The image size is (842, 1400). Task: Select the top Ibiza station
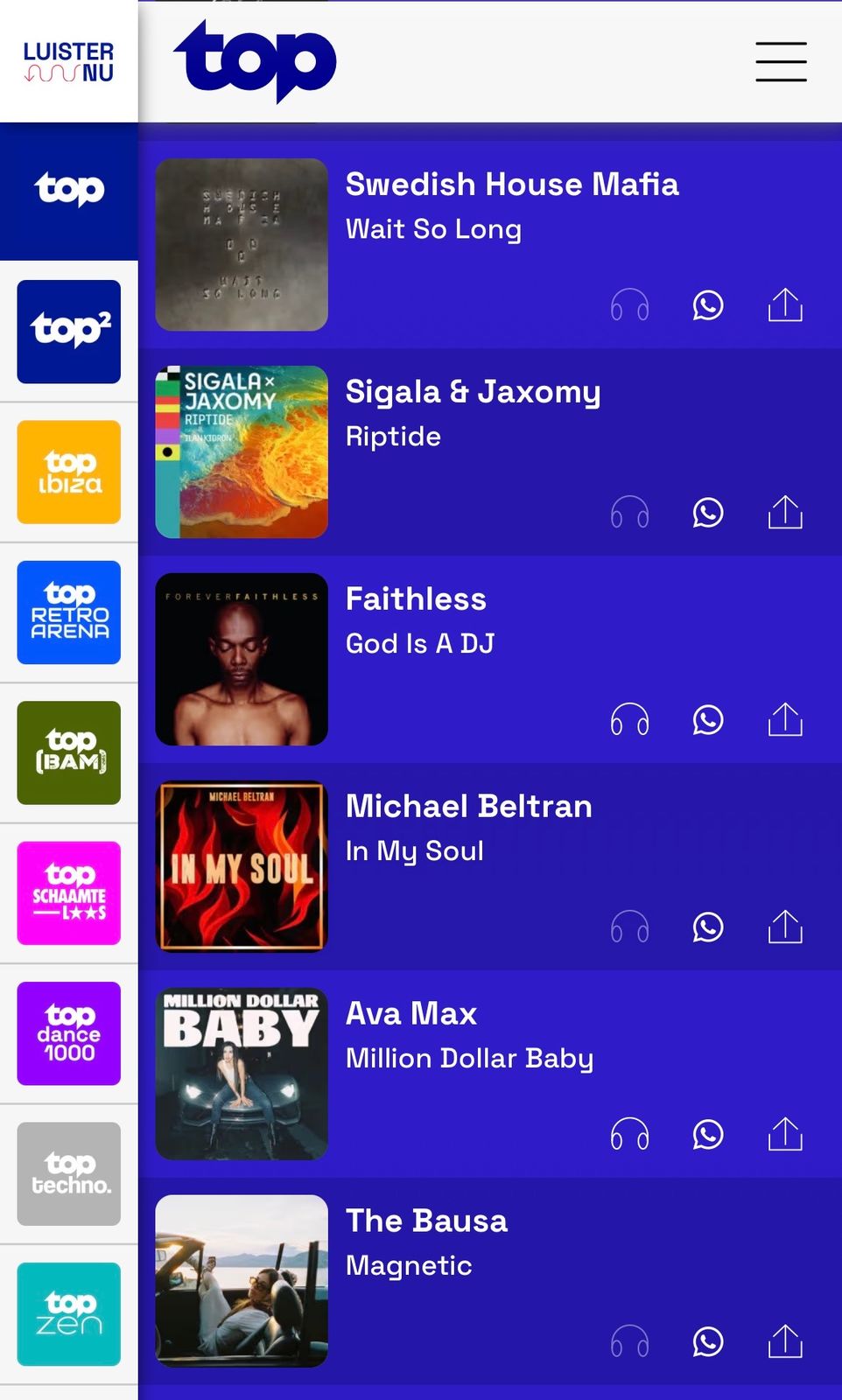click(69, 472)
